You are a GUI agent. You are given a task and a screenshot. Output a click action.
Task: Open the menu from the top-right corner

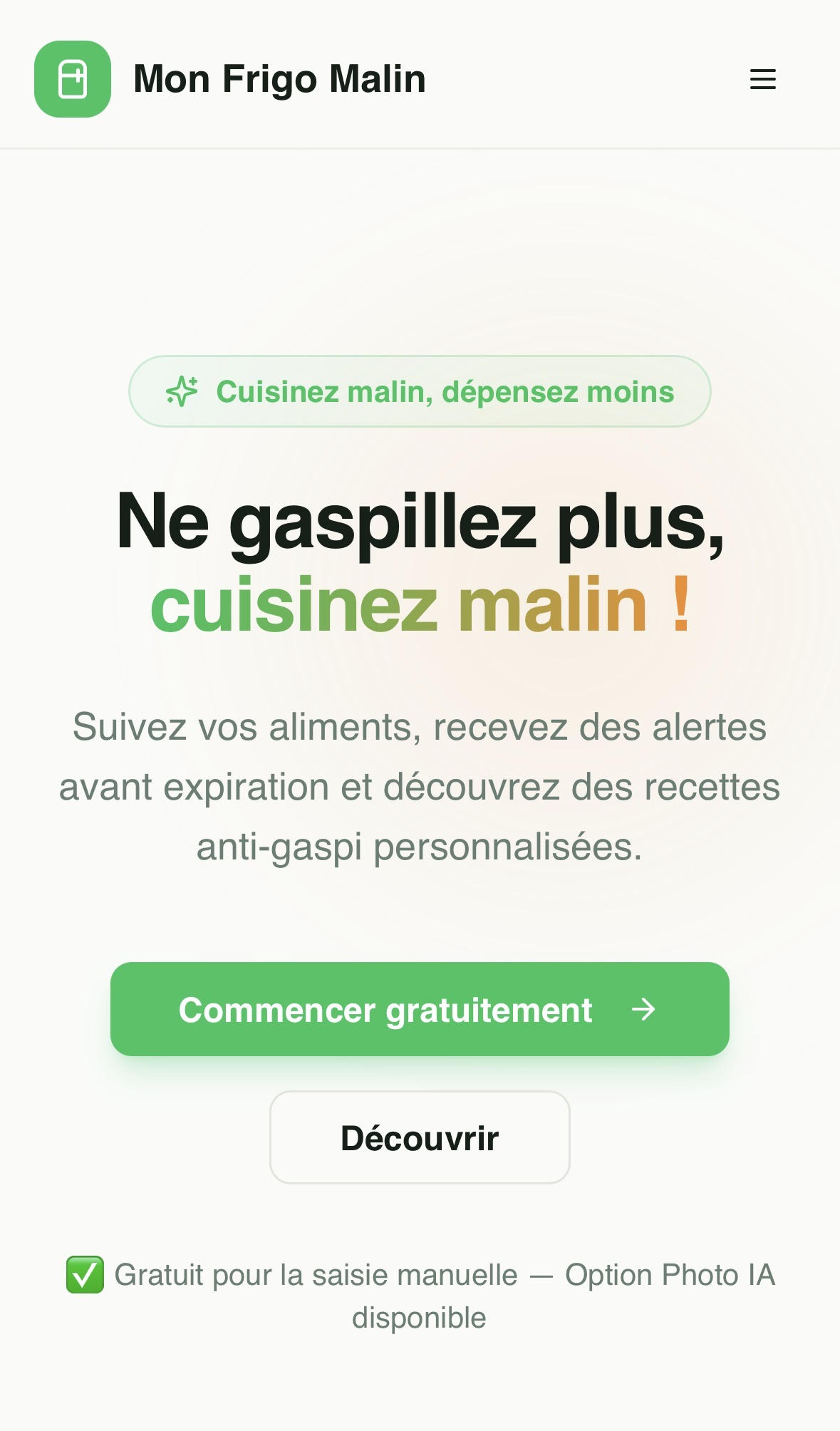point(762,79)
